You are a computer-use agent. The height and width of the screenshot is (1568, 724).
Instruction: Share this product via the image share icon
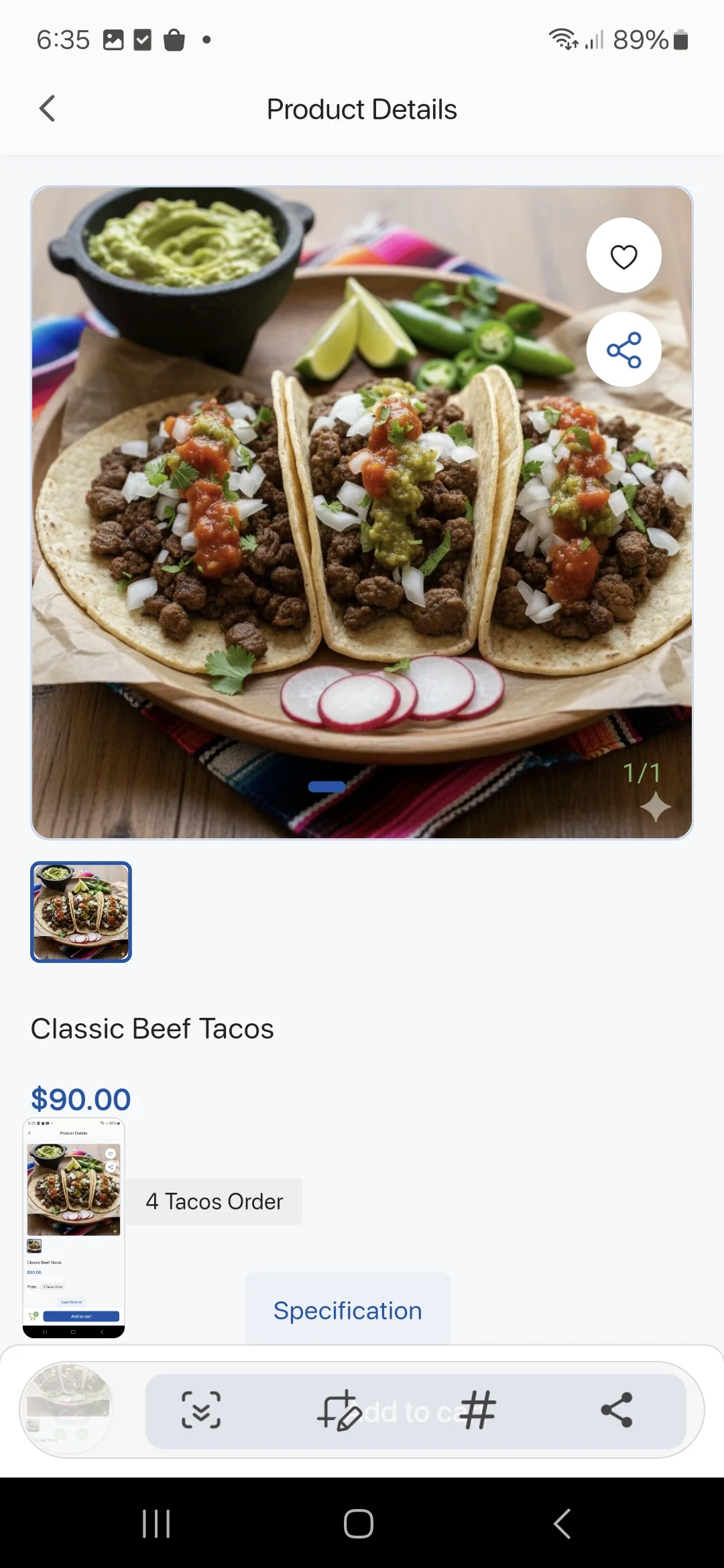623,349
